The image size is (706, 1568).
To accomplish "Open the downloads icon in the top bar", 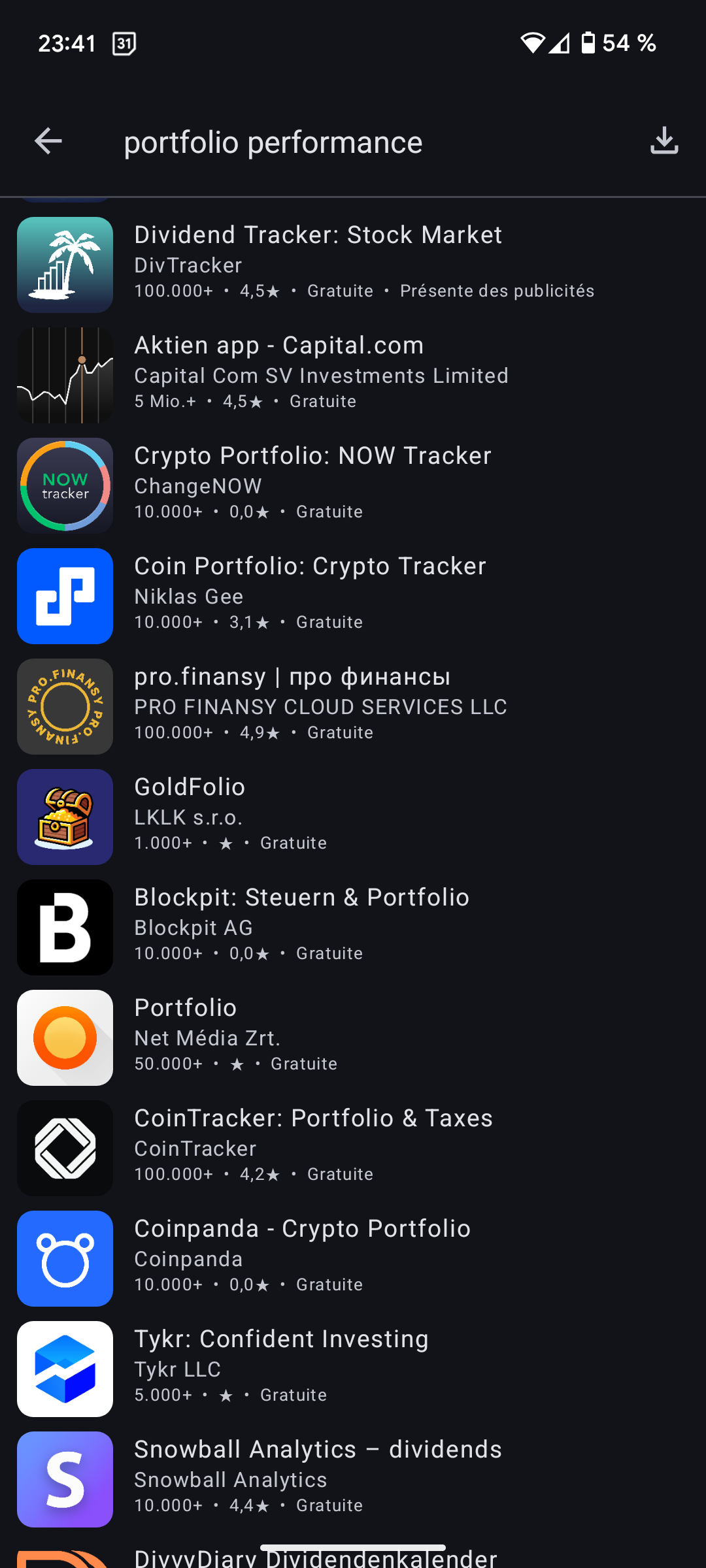I will (x=664, y=141).
